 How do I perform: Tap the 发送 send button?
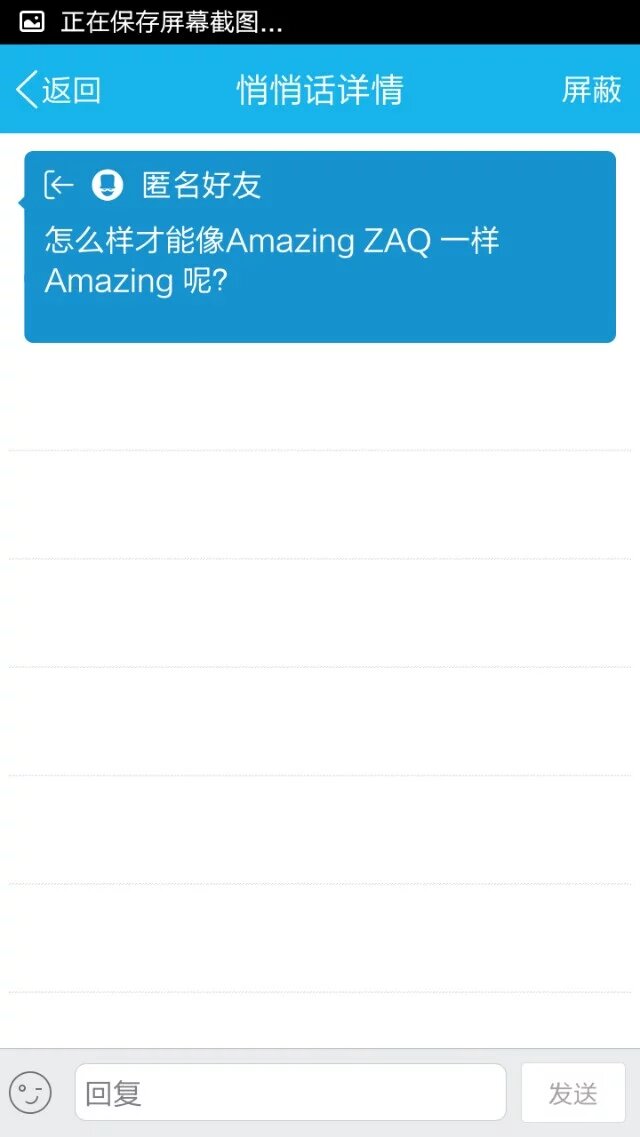(573, 1092)
